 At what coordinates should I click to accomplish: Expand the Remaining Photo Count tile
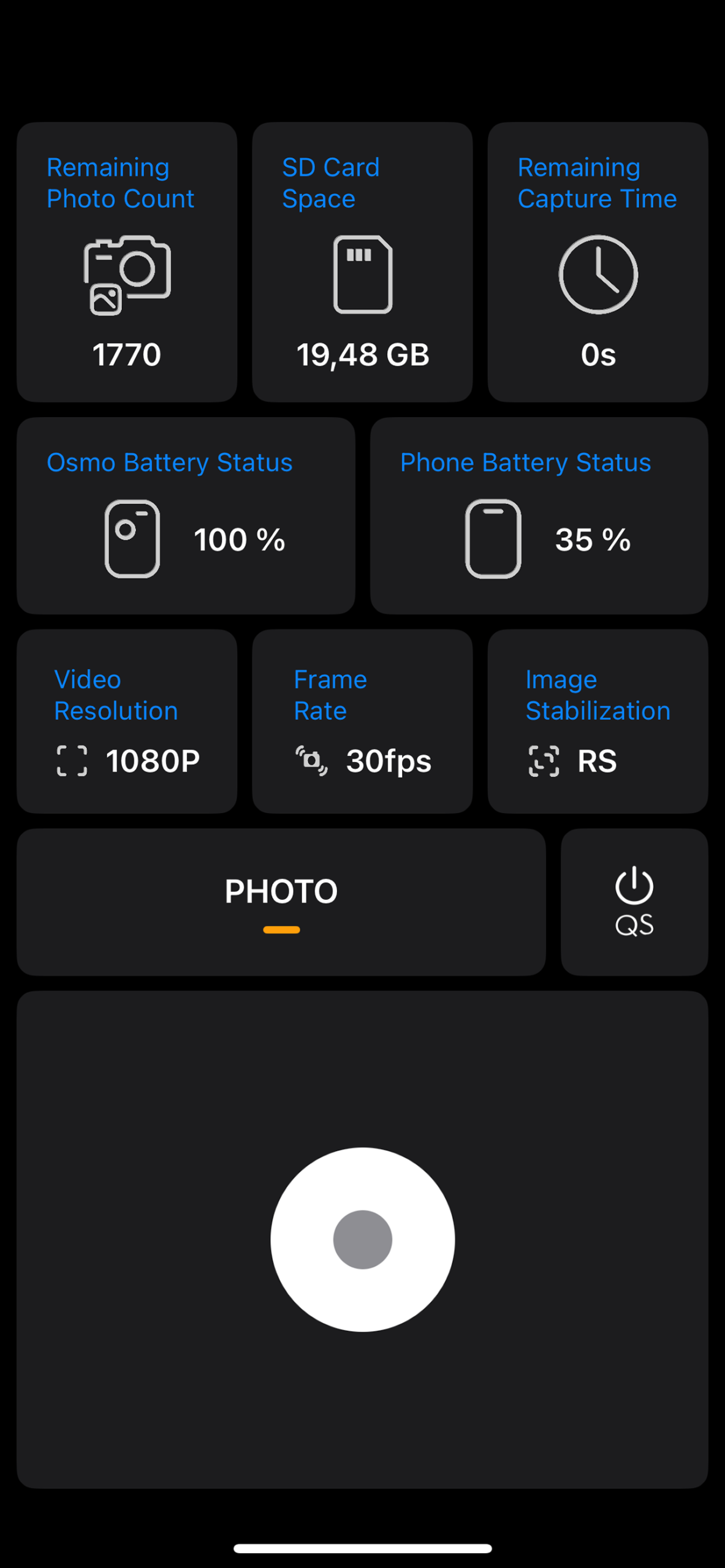(127, 262)
